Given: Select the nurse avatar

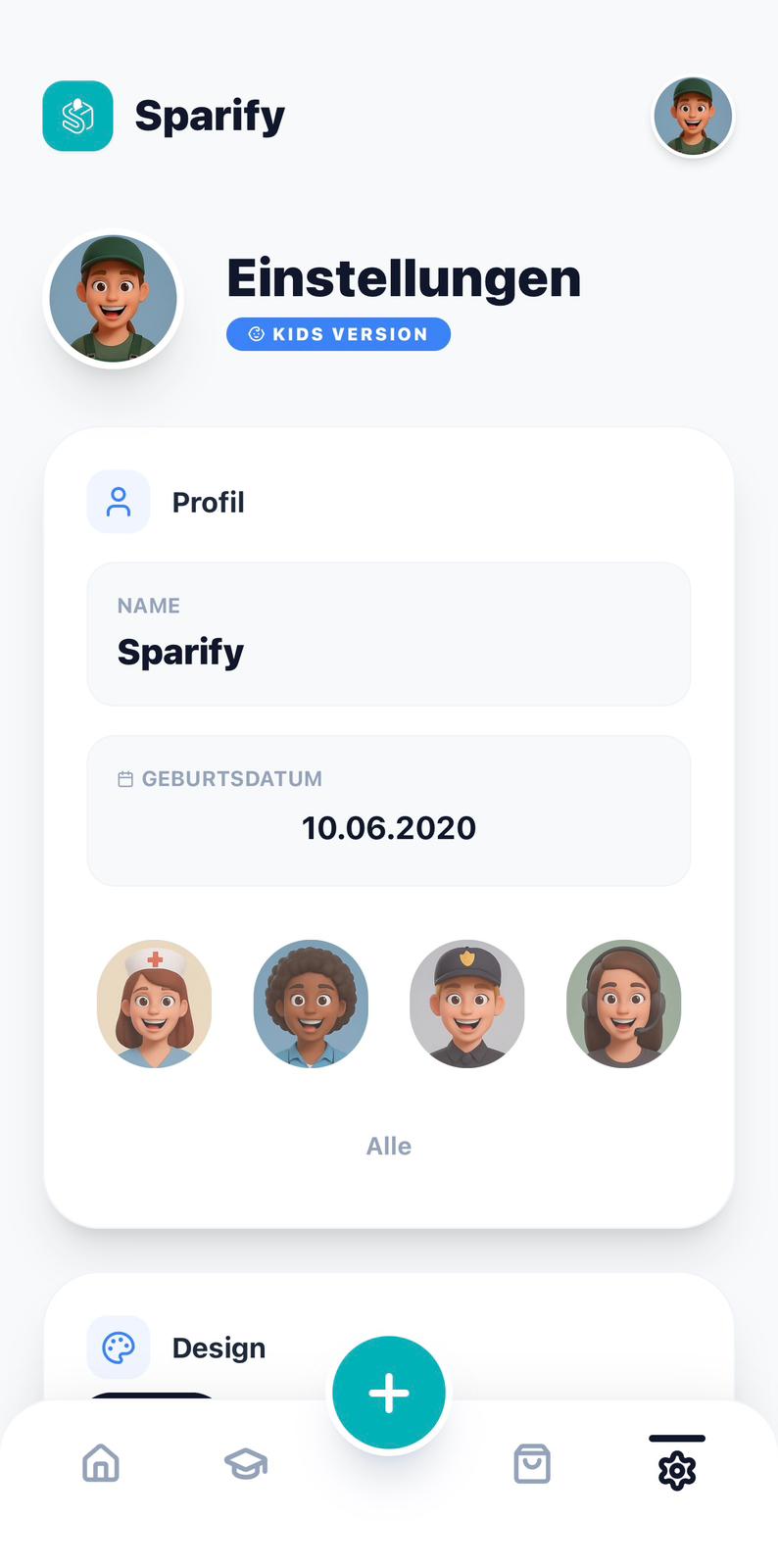Looking at the screenshot, I should [x=155, y=1003].
